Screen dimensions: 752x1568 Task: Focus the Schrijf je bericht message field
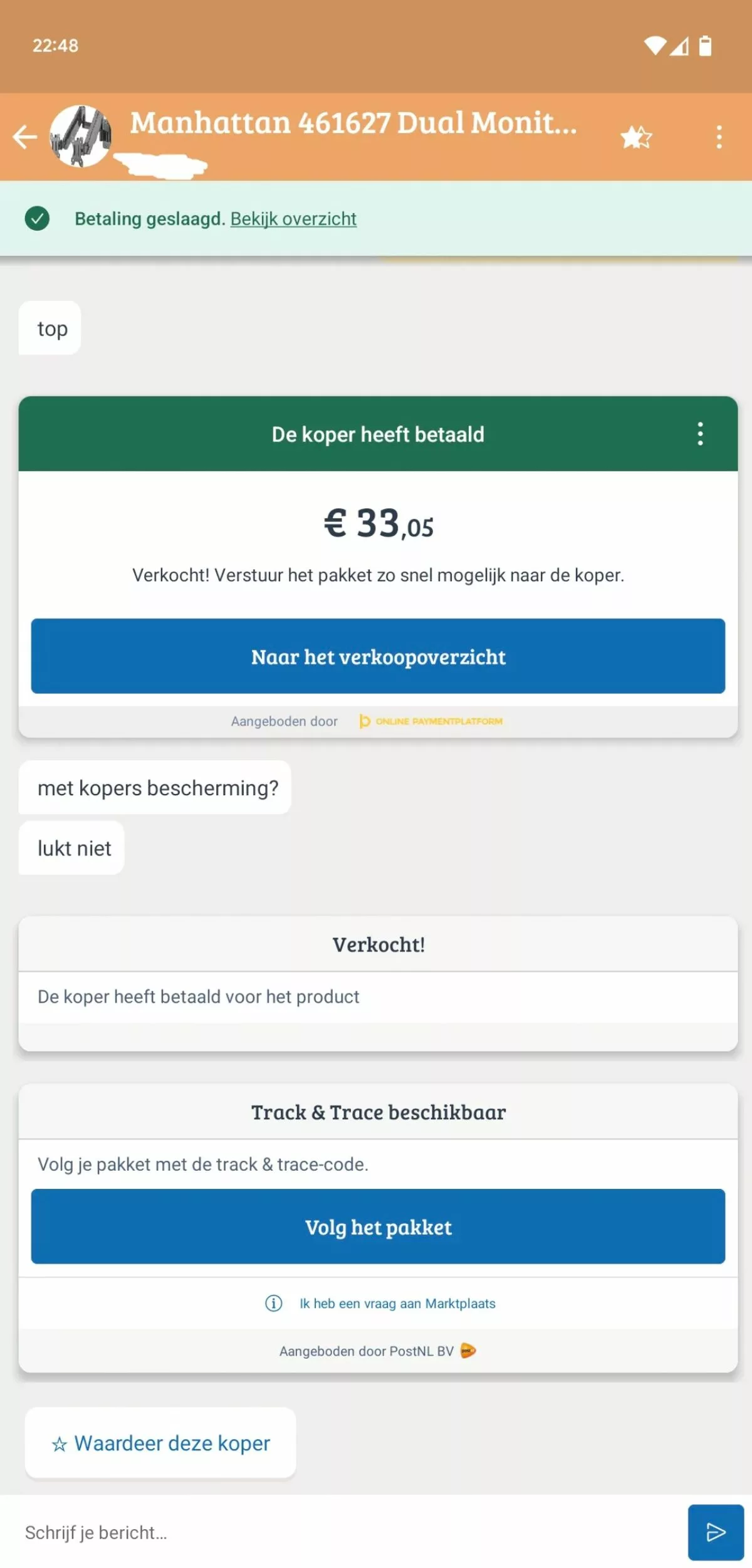pos(345,1533)
